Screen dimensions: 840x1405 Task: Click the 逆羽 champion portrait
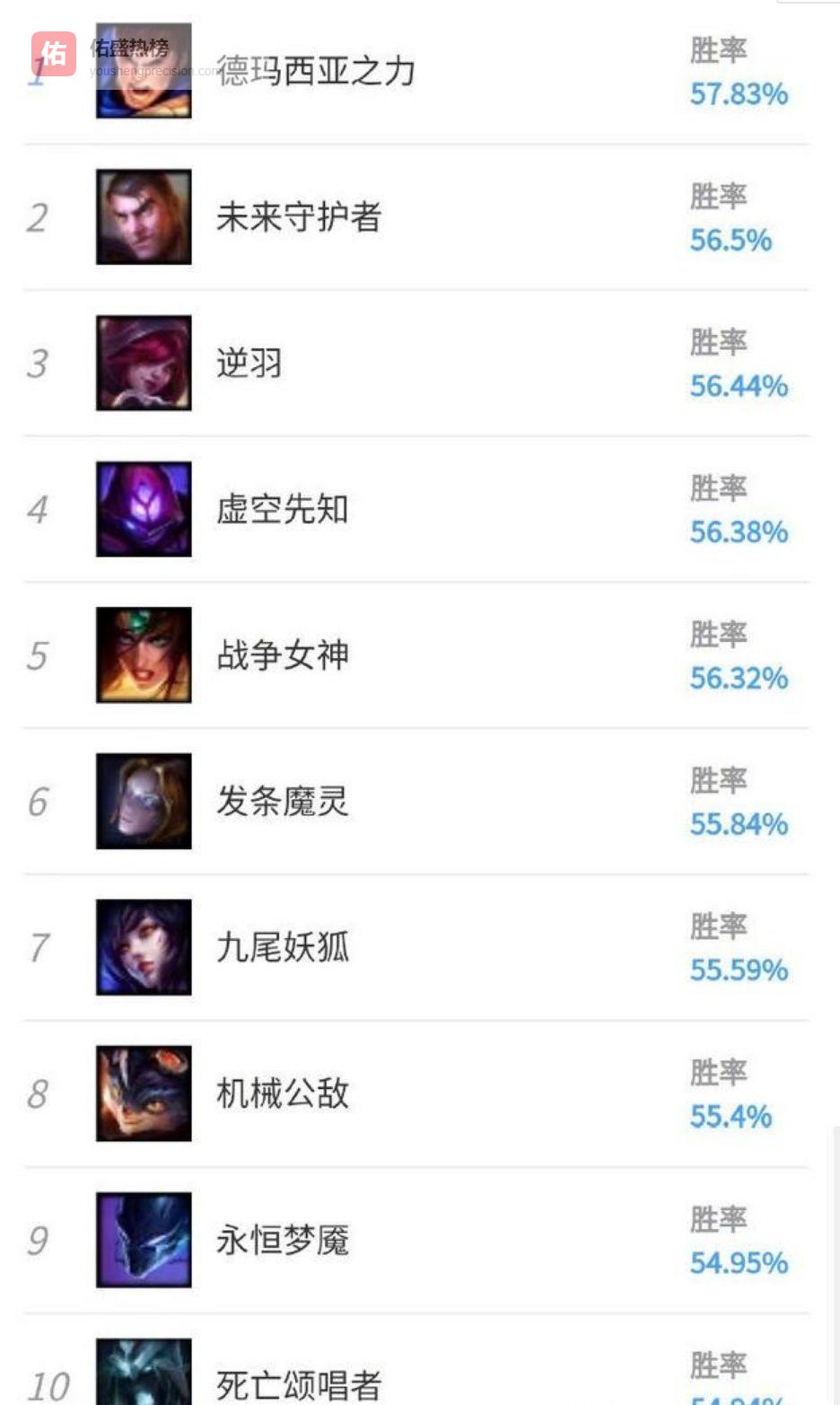click(144, 364)
